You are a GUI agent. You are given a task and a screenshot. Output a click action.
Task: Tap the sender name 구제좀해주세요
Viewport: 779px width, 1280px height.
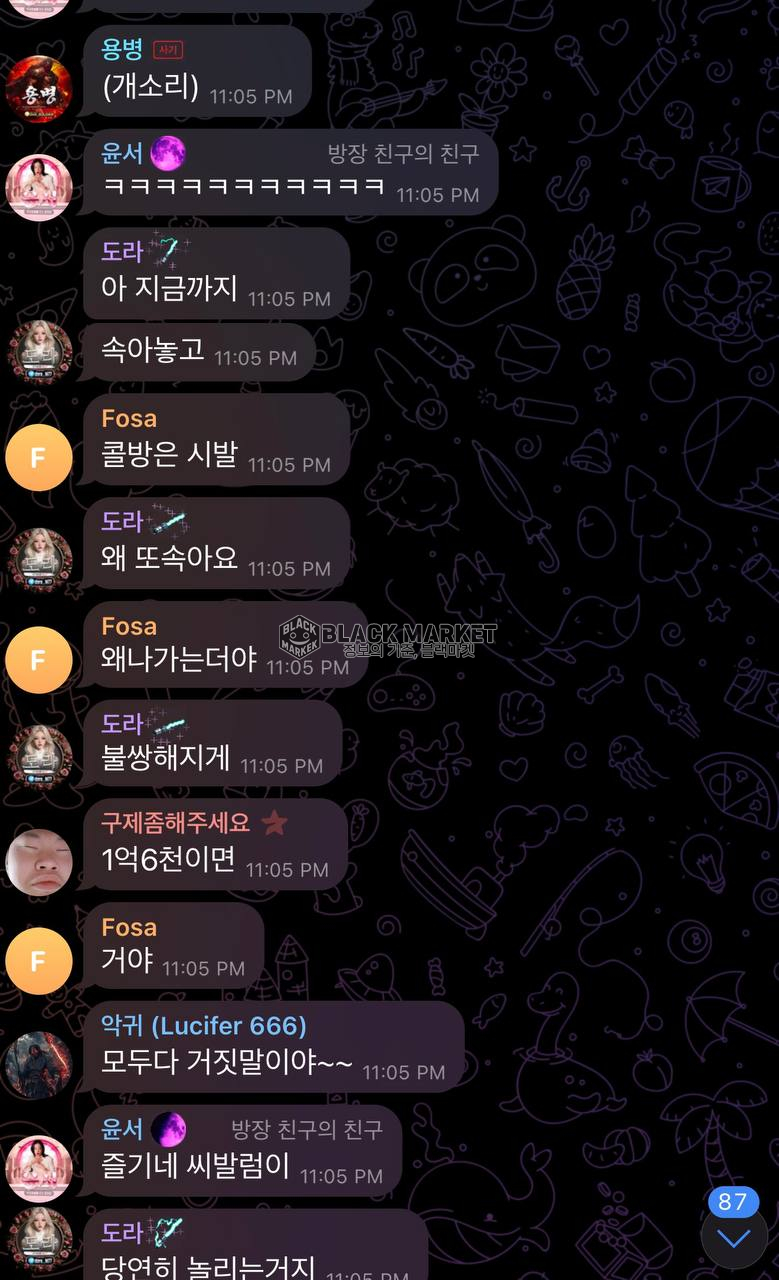pos(175,823)
